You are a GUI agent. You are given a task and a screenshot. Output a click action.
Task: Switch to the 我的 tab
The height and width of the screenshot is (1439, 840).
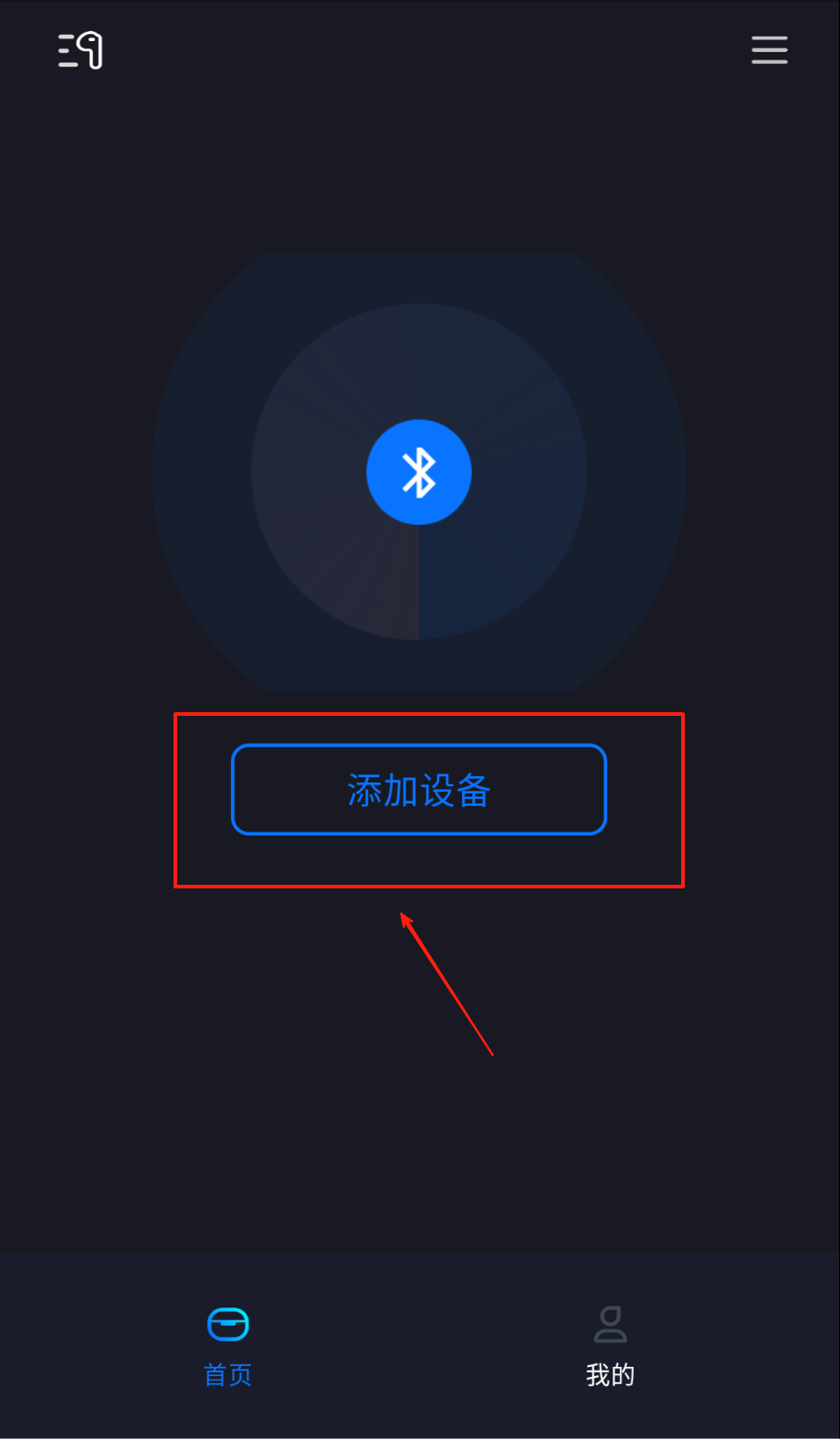click(x=610, y=1346)
